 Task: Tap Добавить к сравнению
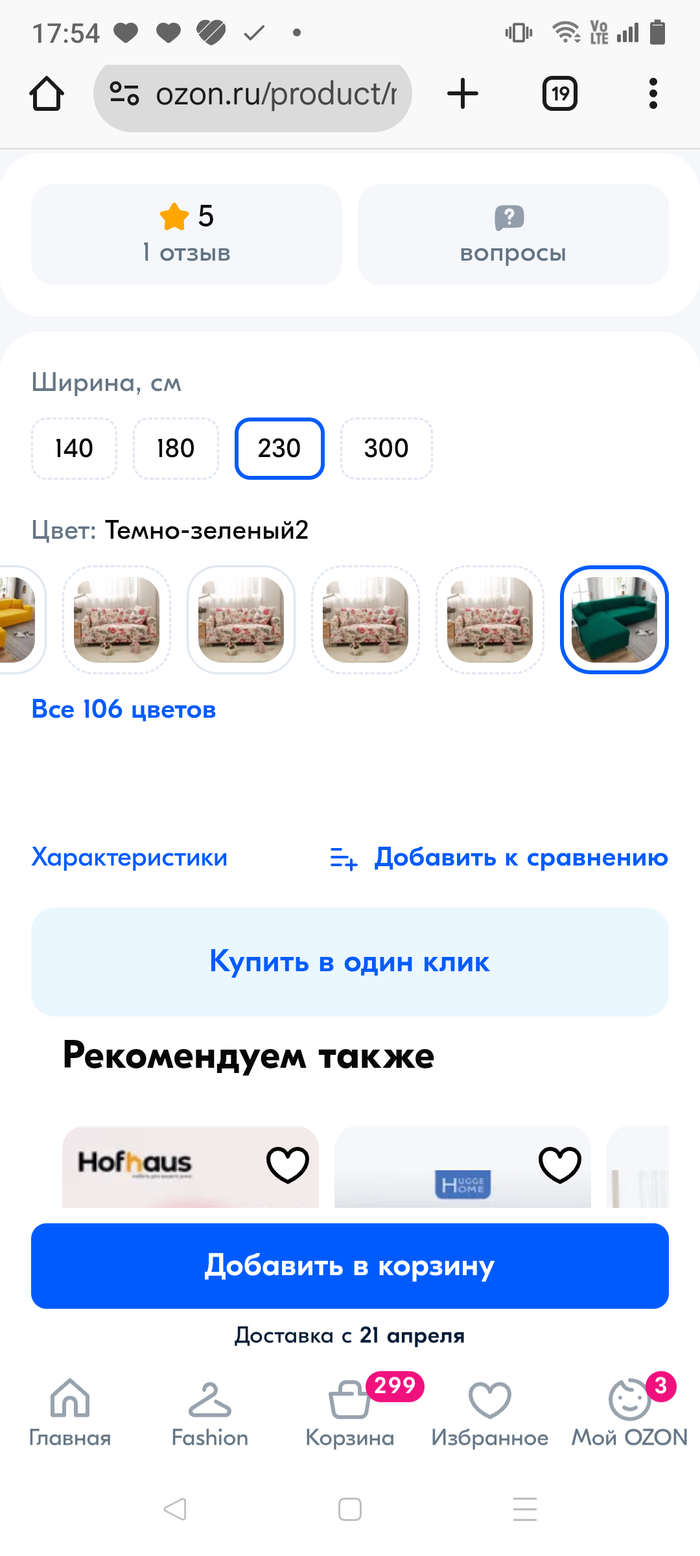499,857
